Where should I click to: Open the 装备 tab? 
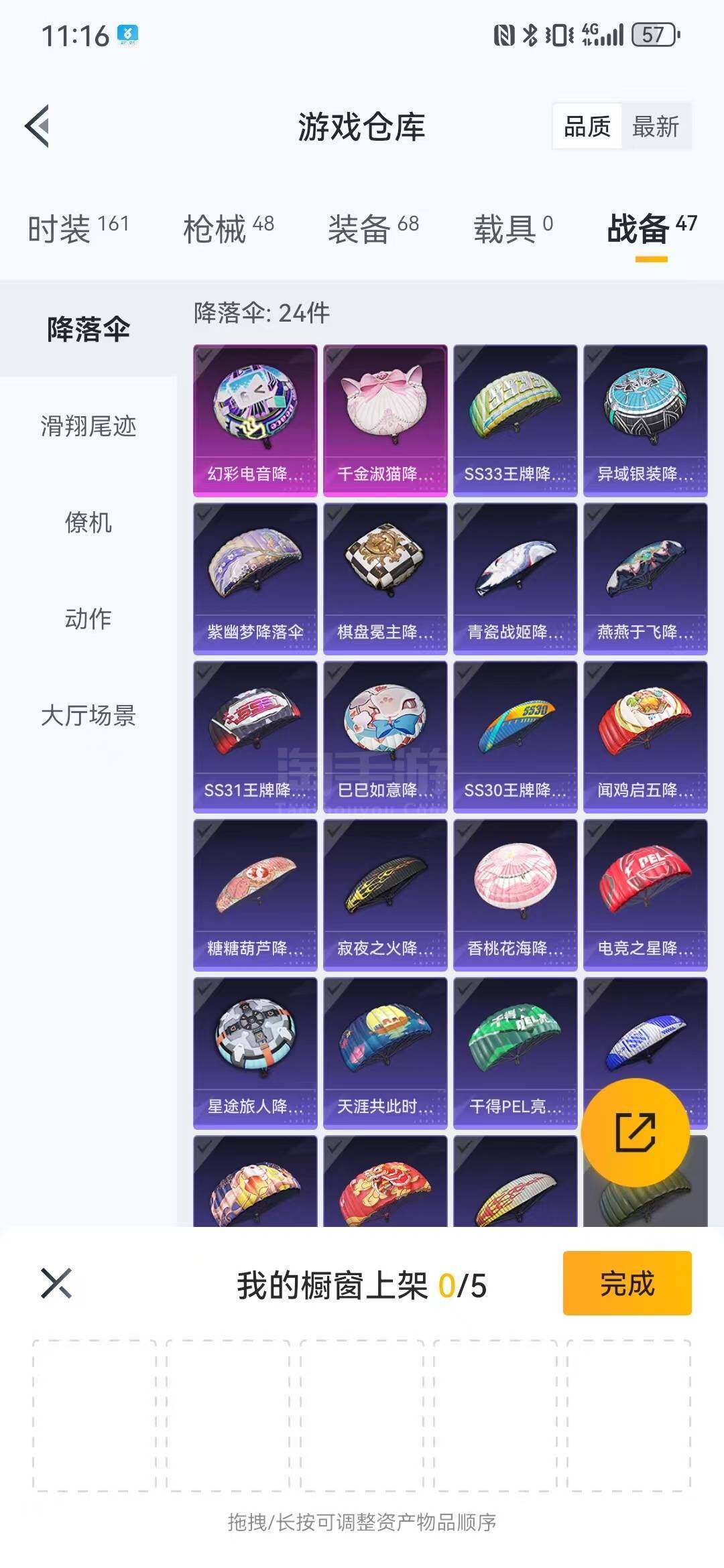[x=373, y=229]
